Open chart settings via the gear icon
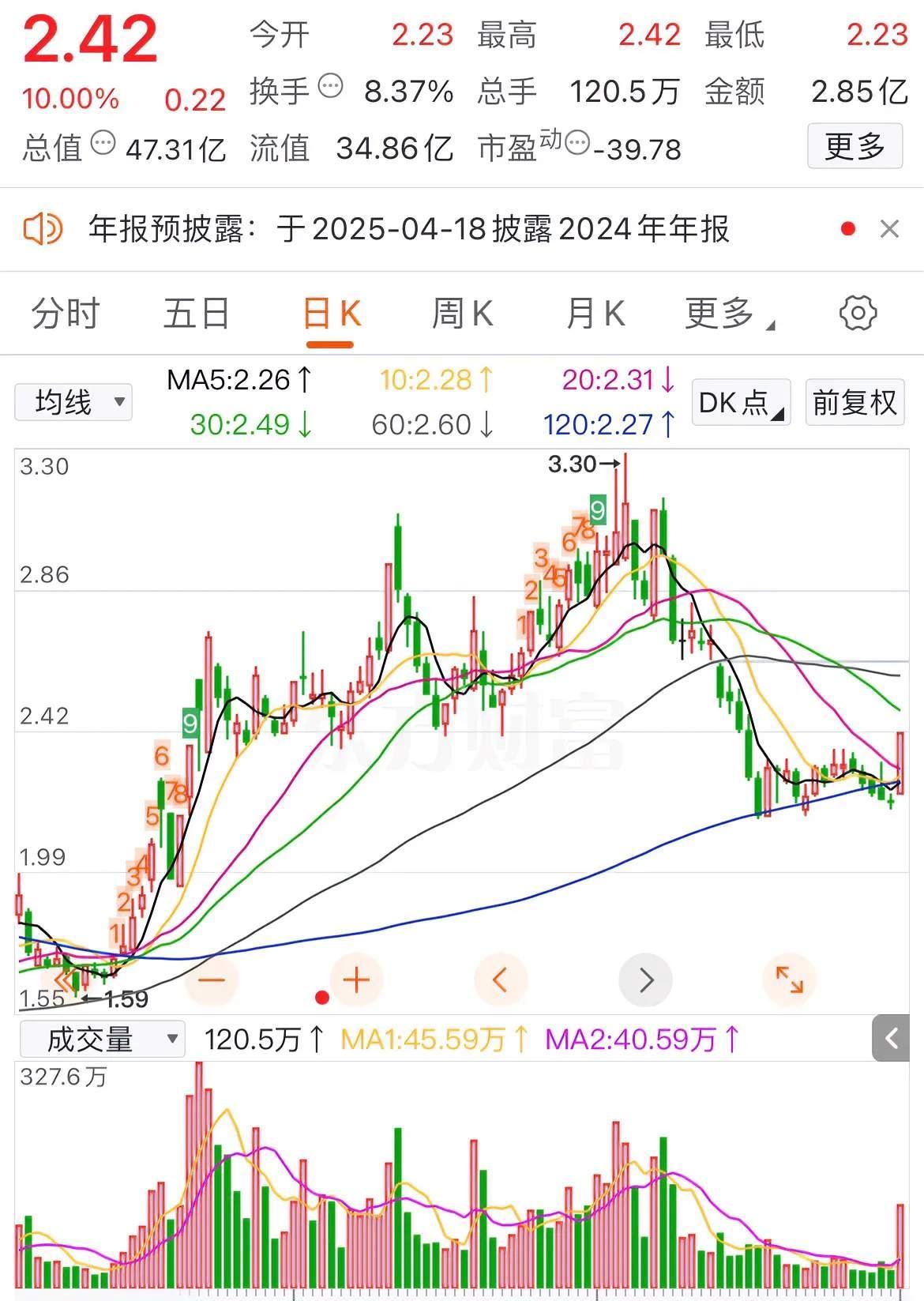924x1301 pixels. [x=856, y=313]
